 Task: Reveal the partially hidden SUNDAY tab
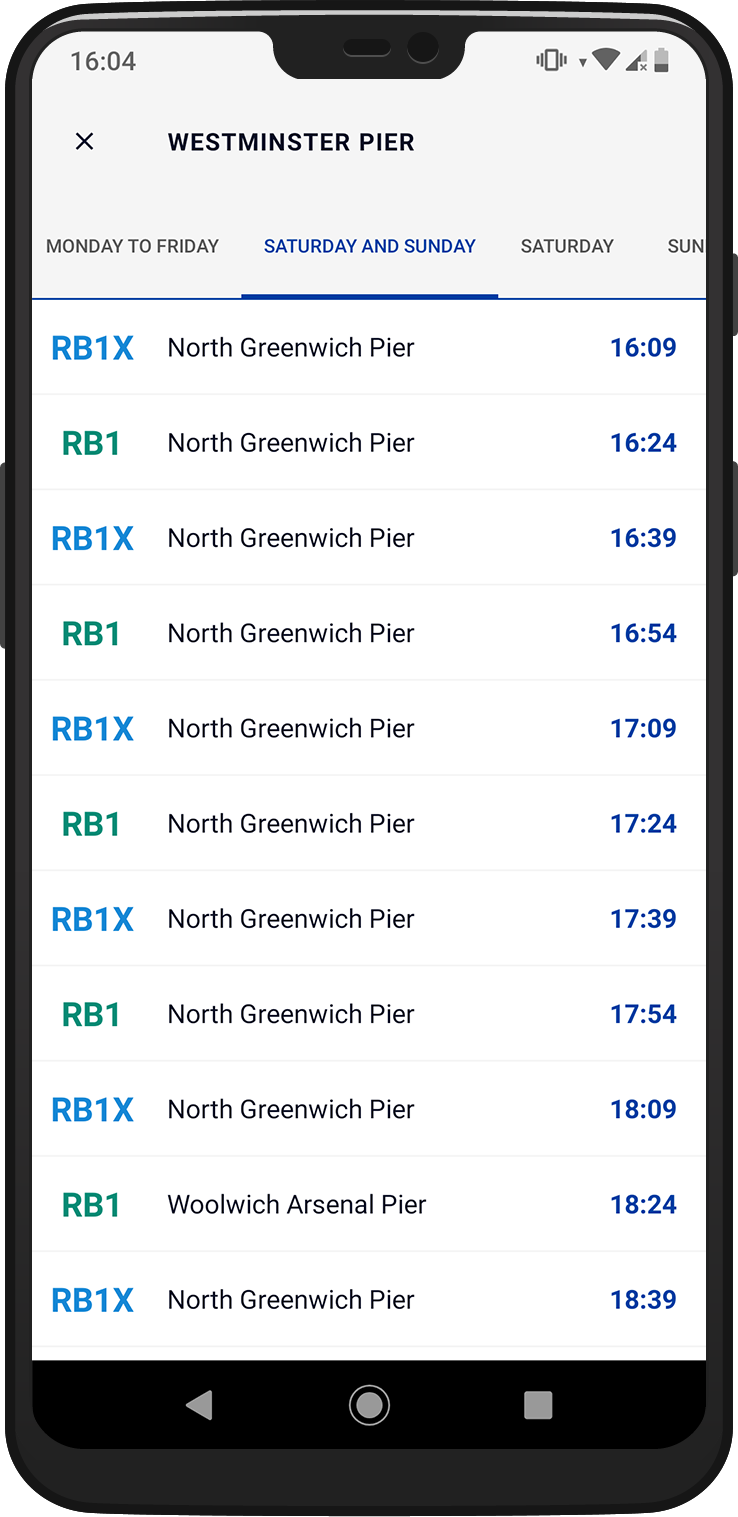pos(688,246)
